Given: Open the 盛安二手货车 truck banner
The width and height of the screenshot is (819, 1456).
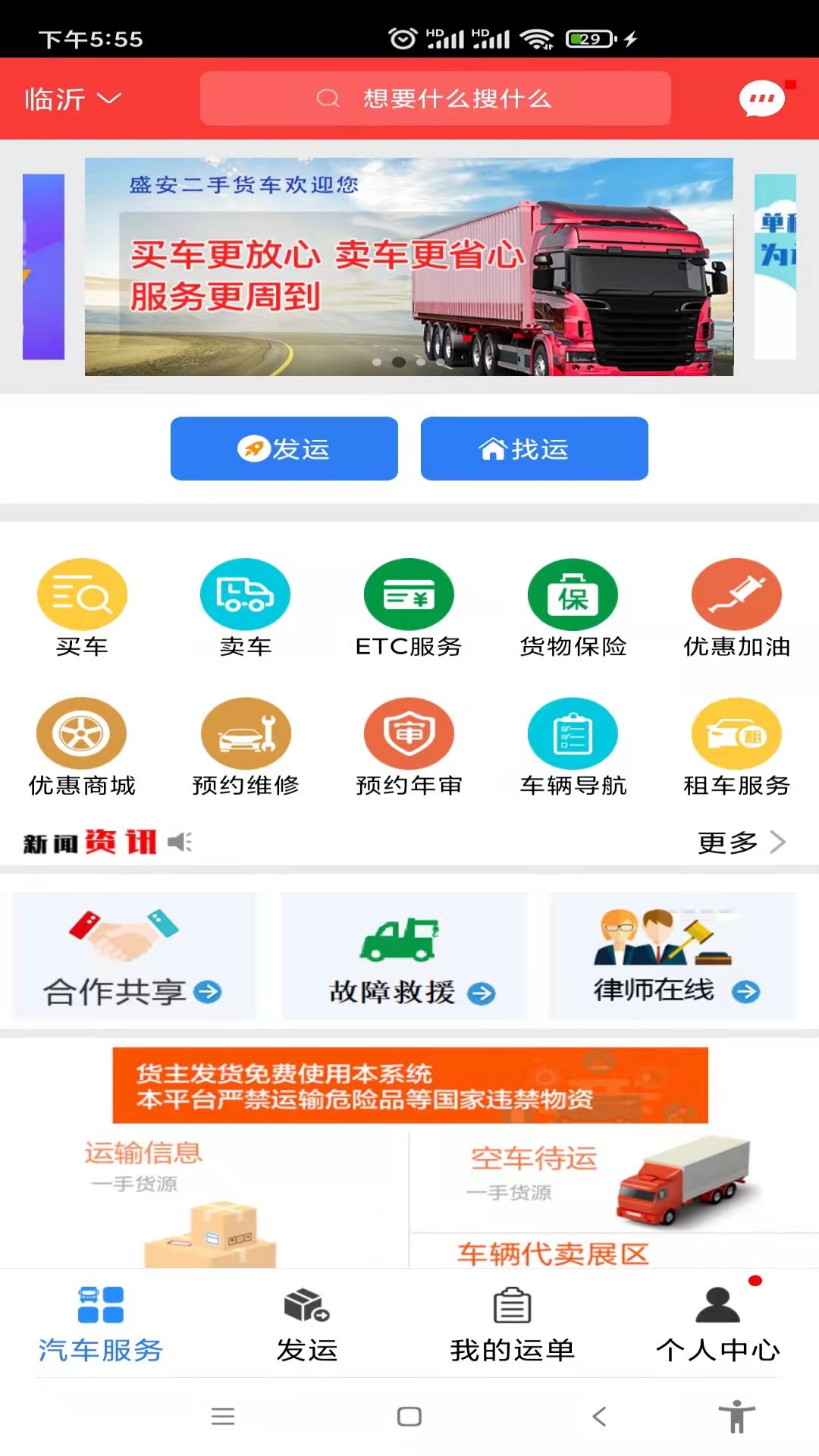Looking at the screenshot, I should click(x=409, y=266).
